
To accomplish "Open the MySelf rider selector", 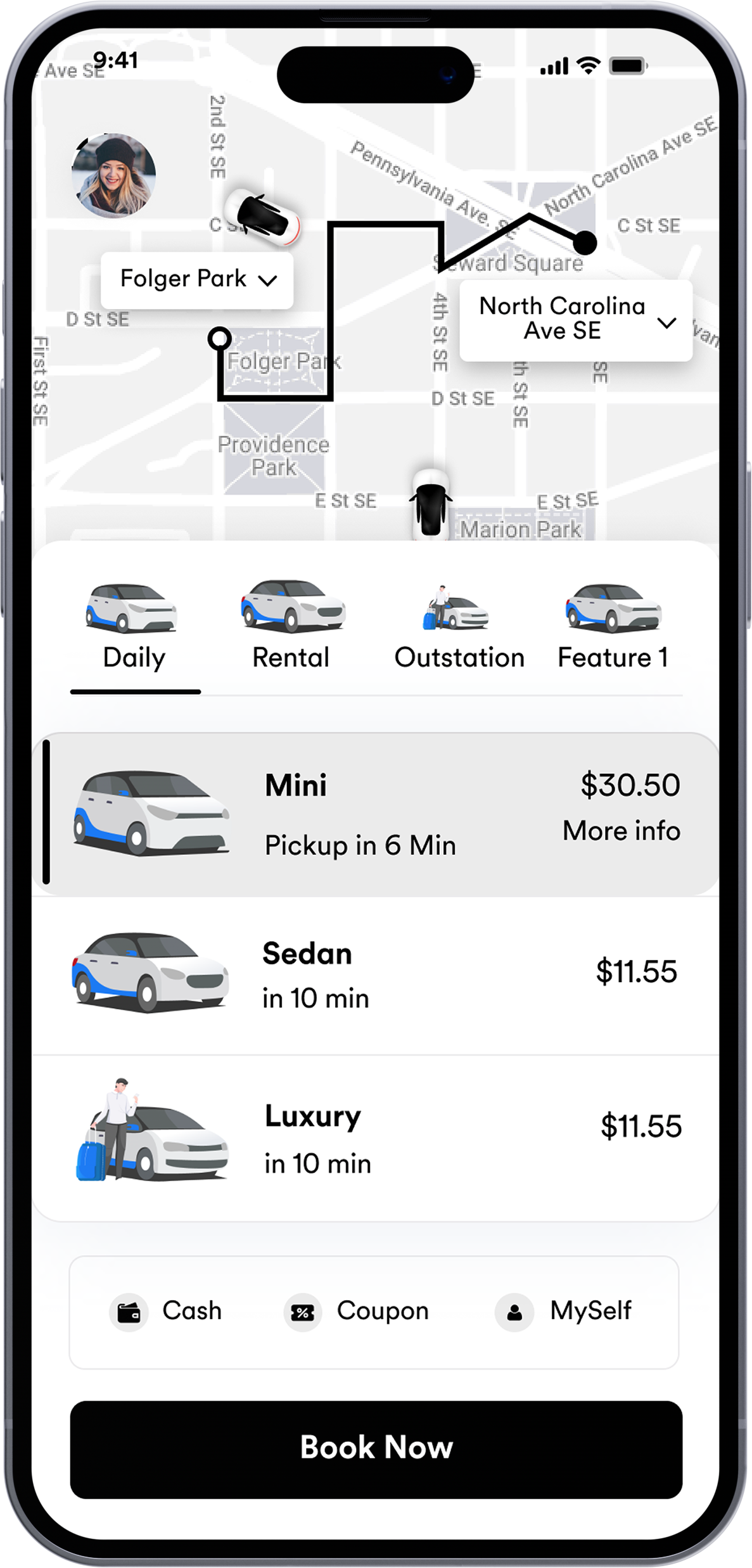I will 564,1311.
